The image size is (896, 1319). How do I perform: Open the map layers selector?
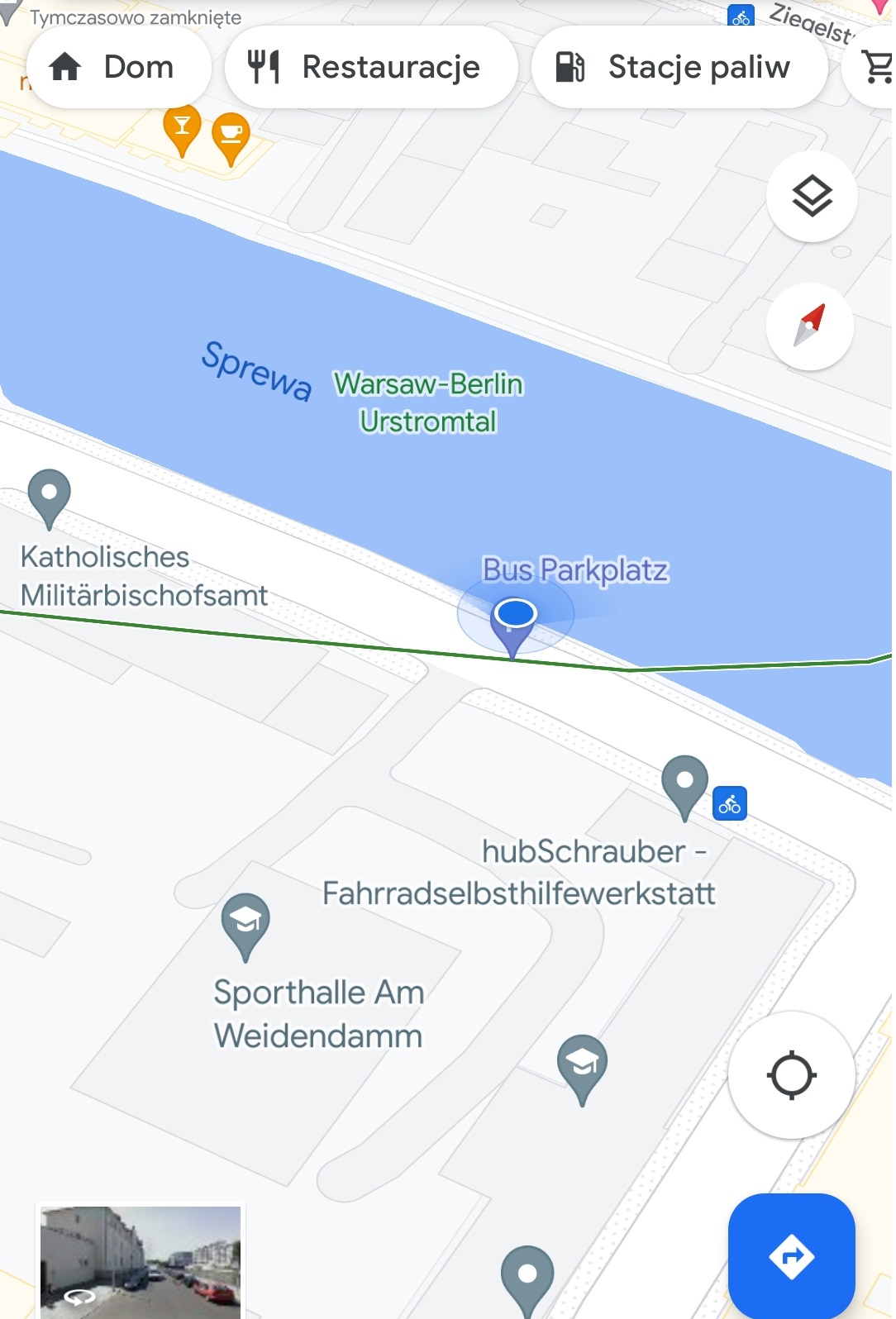pos(811,197)
